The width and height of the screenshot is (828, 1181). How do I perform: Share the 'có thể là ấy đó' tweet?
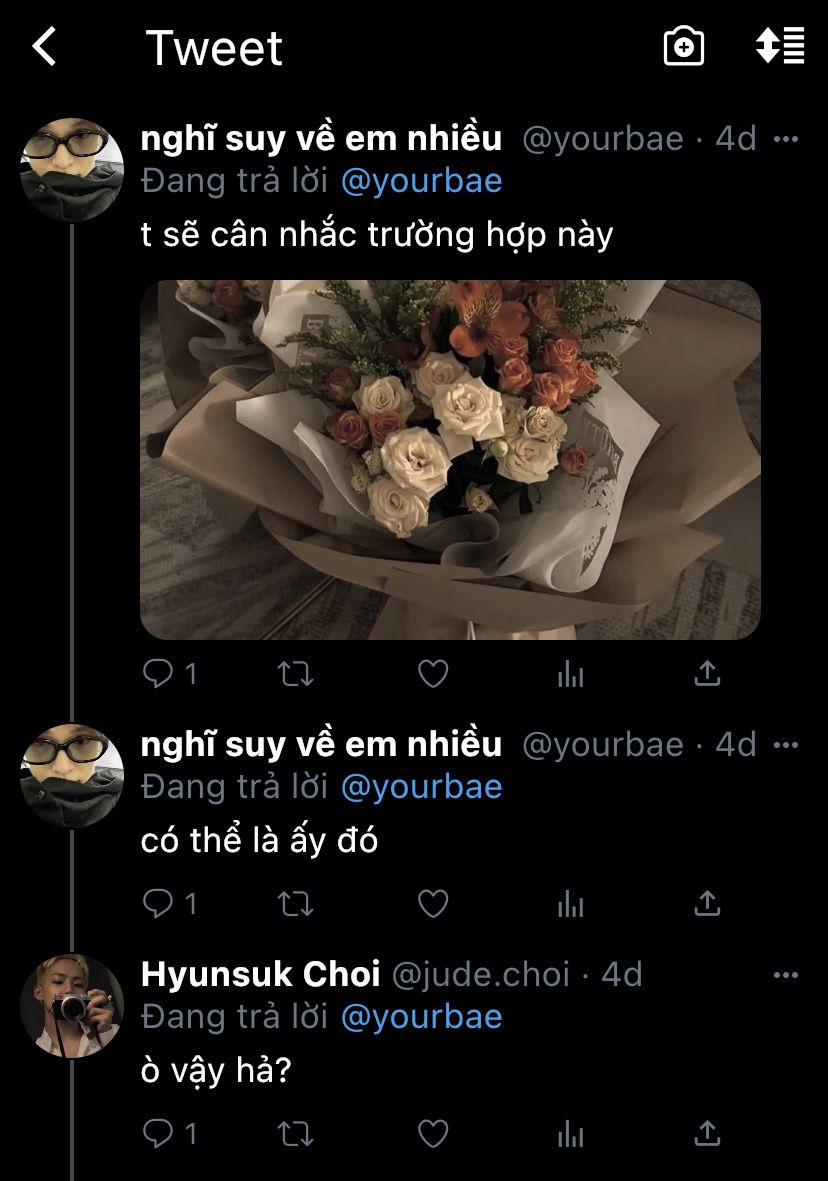(707, 904)
